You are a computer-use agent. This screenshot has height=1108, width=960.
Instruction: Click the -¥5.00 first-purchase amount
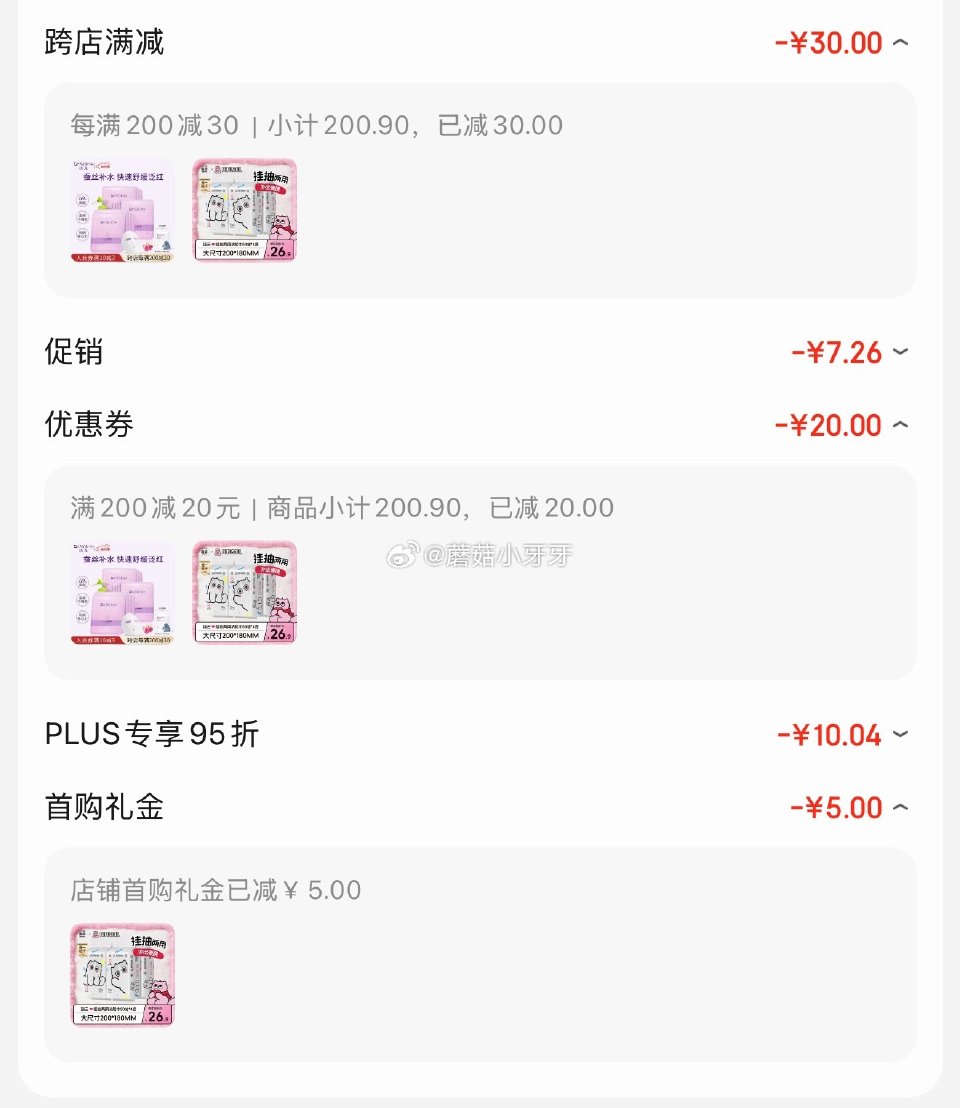[x=838, y=807]
